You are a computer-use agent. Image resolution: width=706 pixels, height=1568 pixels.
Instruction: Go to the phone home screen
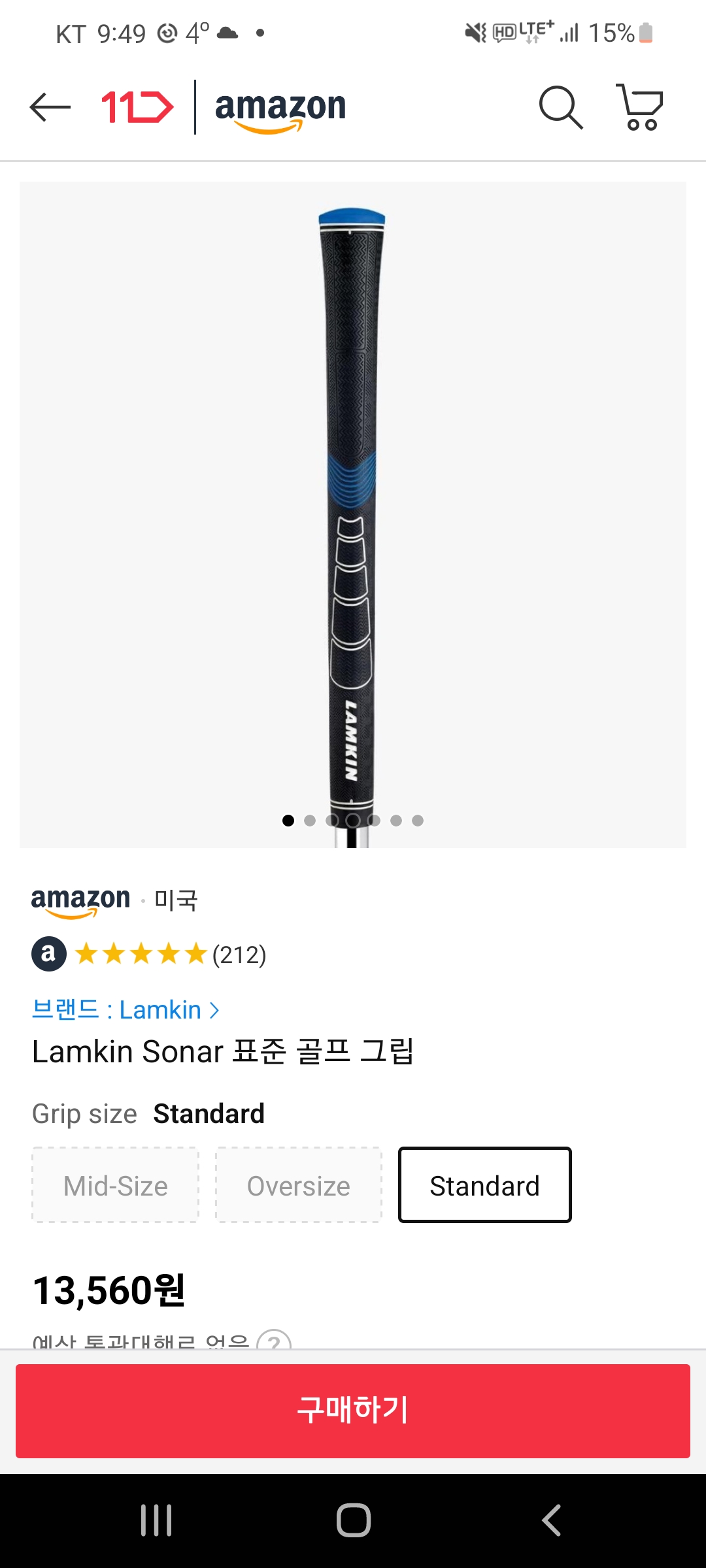pos(353,1520)
